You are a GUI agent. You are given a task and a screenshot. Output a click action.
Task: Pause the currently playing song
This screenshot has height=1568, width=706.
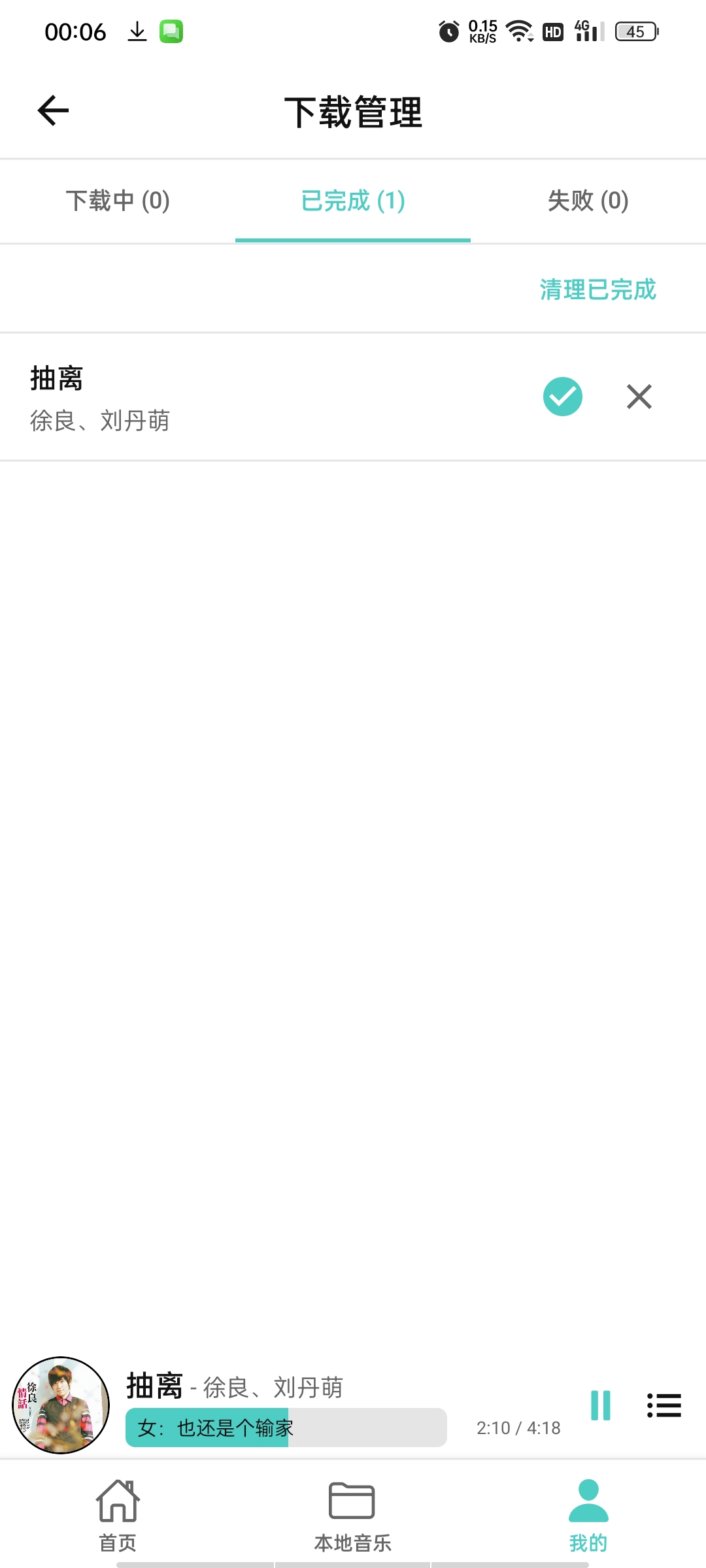601,1405
